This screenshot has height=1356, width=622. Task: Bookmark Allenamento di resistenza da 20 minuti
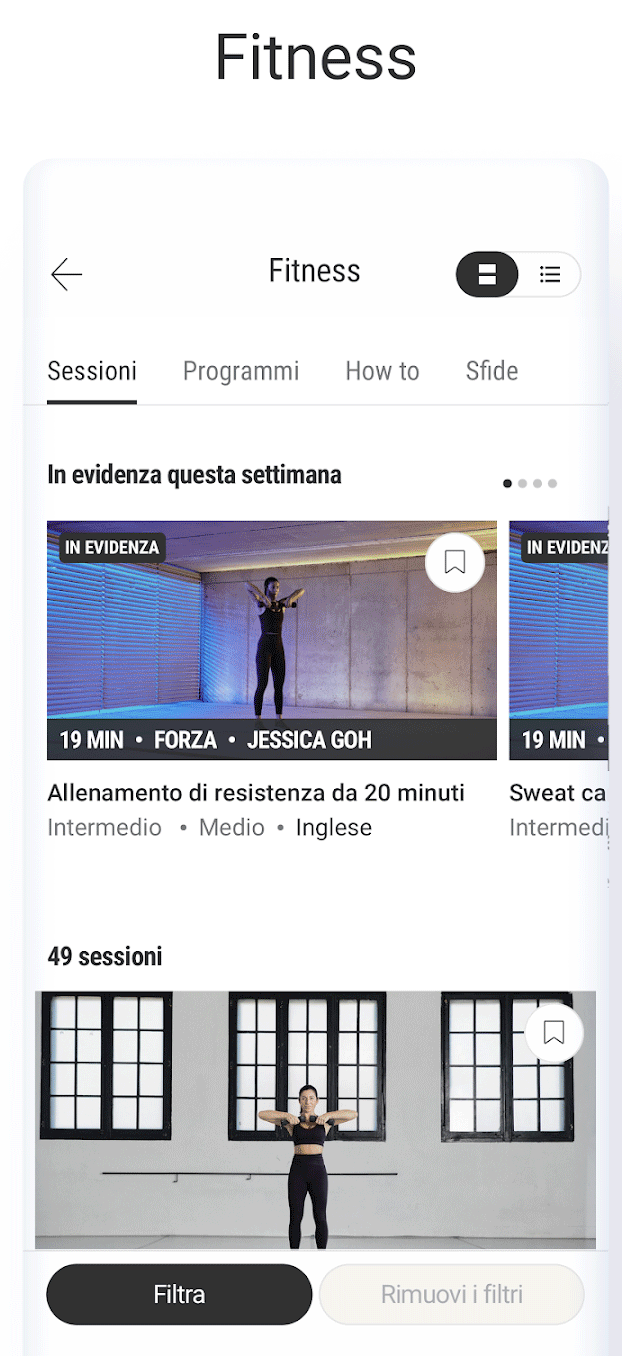(x=455, y=563)
